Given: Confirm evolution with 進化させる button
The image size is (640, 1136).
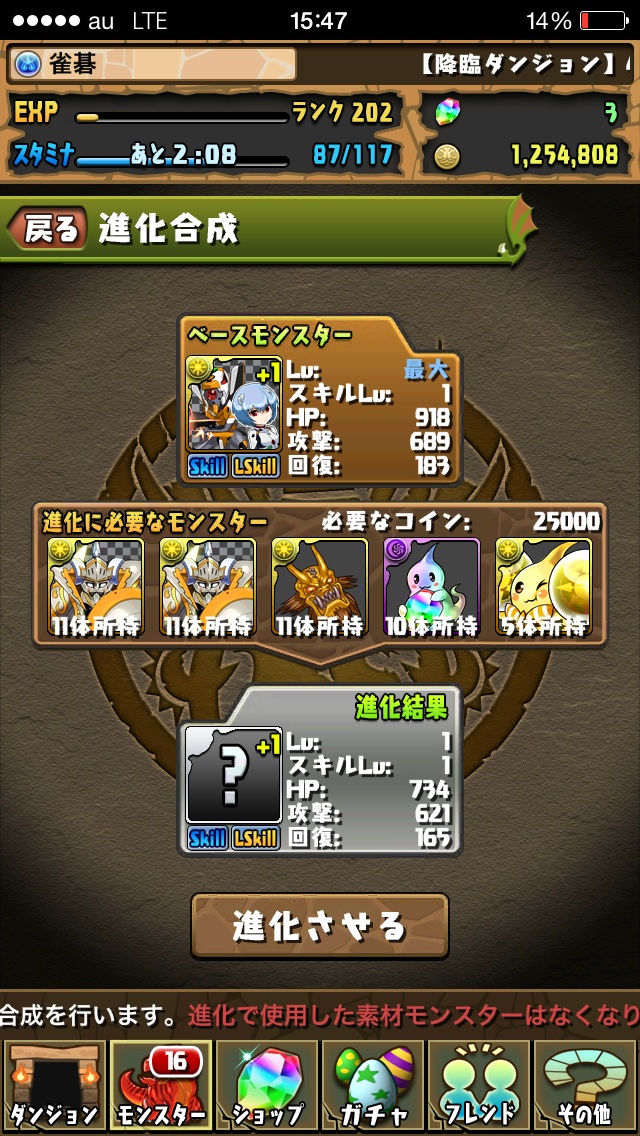Looking at the screenshot, I should click(x=320, y=925).
